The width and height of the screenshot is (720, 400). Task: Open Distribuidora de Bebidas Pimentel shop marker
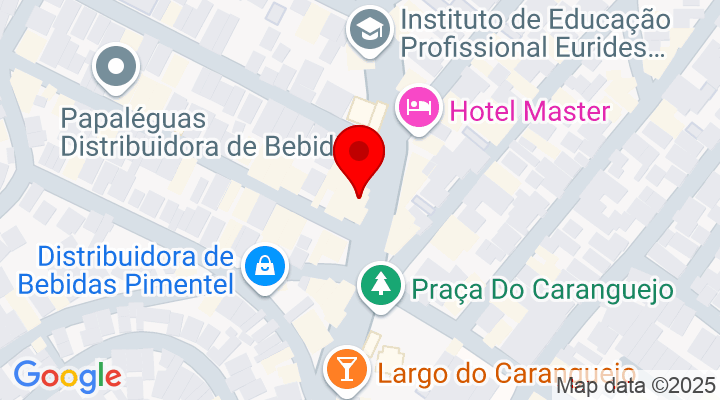[x=266, y=266]
